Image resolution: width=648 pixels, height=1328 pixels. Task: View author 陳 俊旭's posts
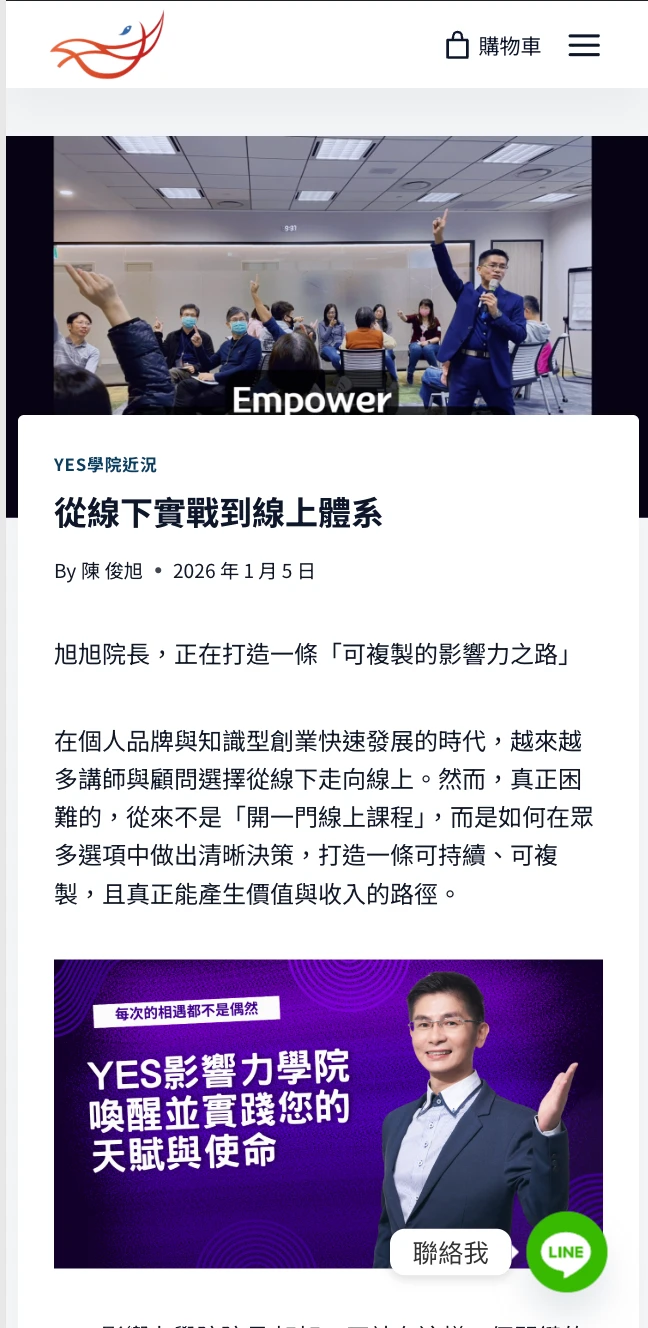[x=111, y=571]
